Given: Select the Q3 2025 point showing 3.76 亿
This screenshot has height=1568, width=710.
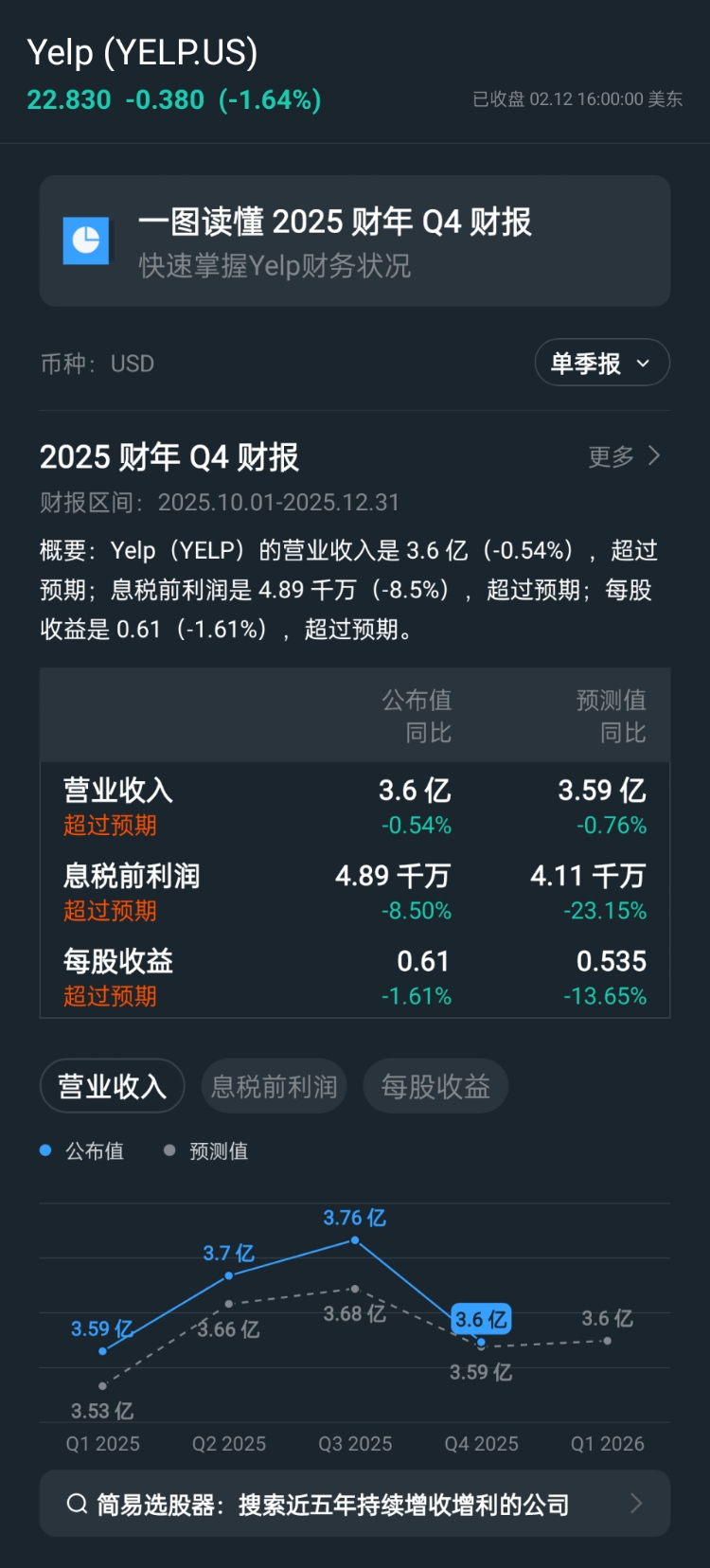Looking at the screenshot, I should click(x=355, y=1239).
